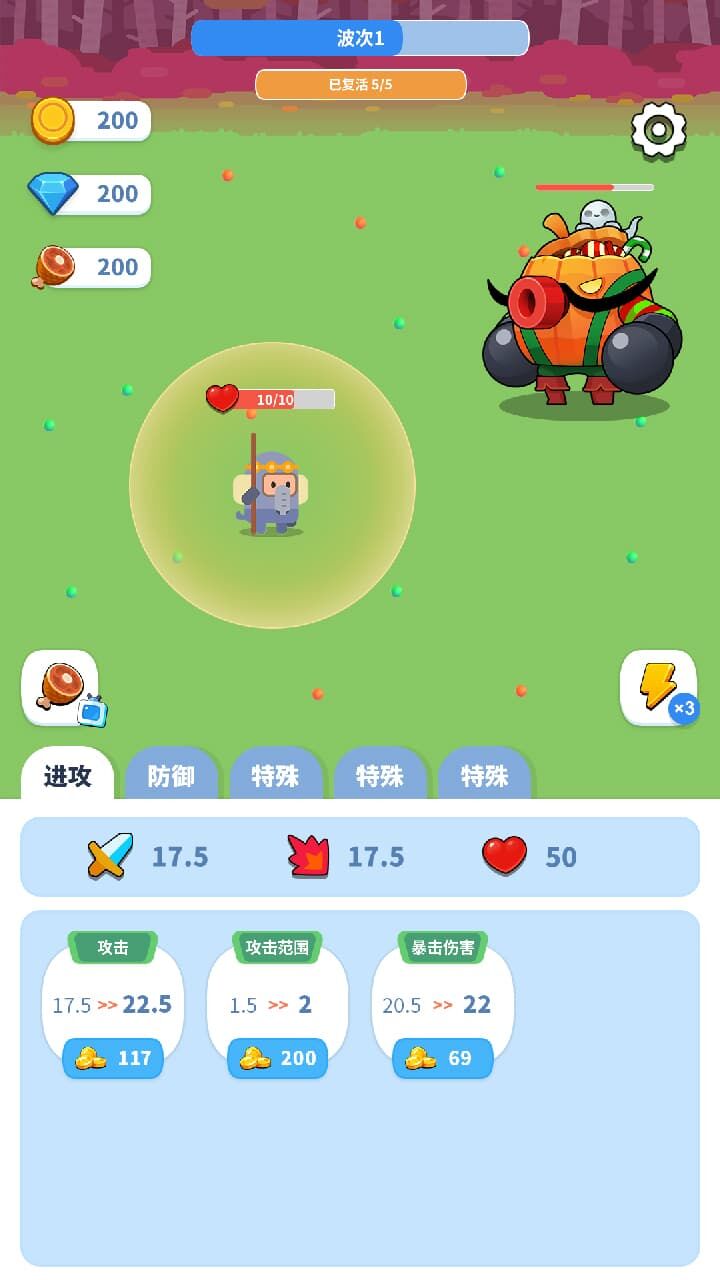720x1280 pixels.
Task: Purchase the 攻击范围 upgrade for 200 gold
Action: (x=278, y=1058)
